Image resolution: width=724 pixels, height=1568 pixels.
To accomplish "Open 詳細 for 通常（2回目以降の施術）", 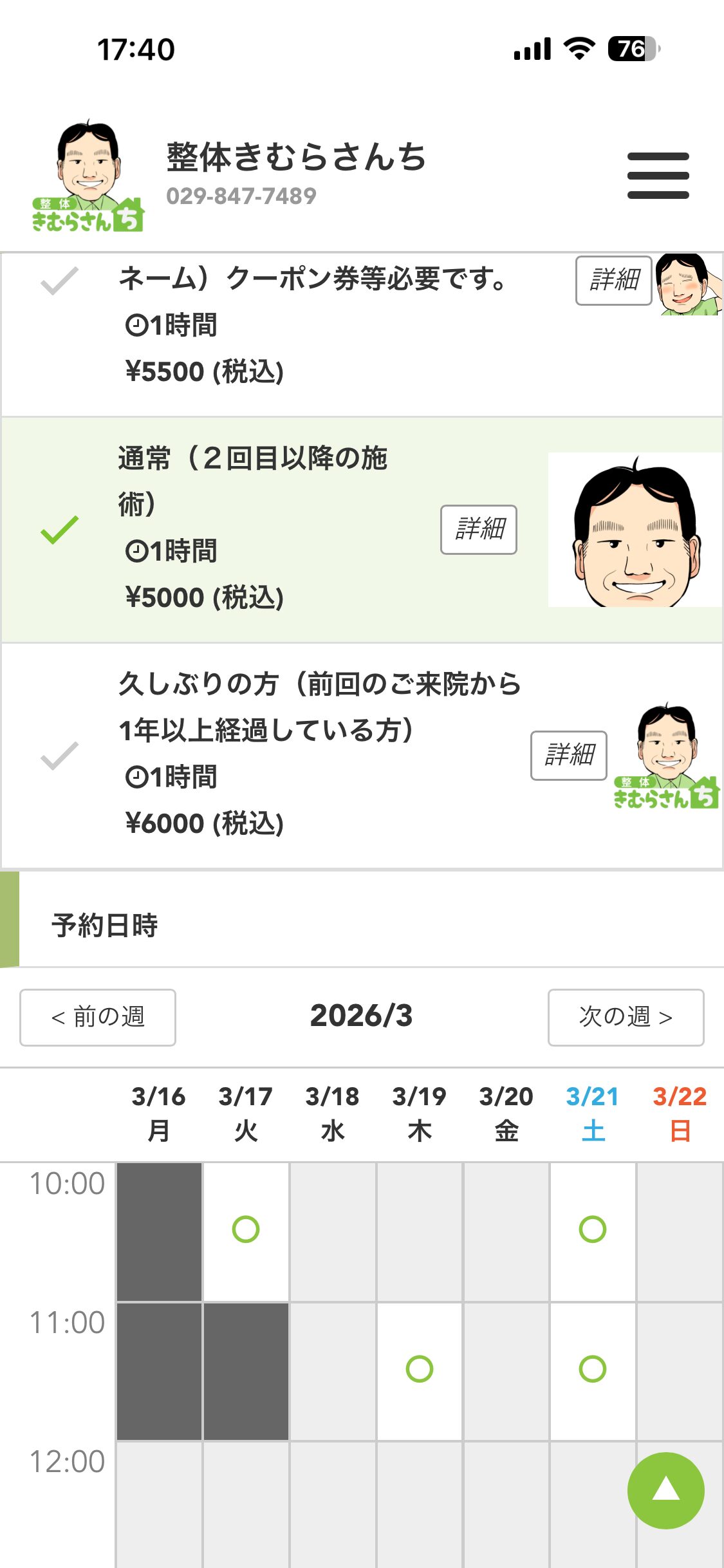I will tap(478, 529).
